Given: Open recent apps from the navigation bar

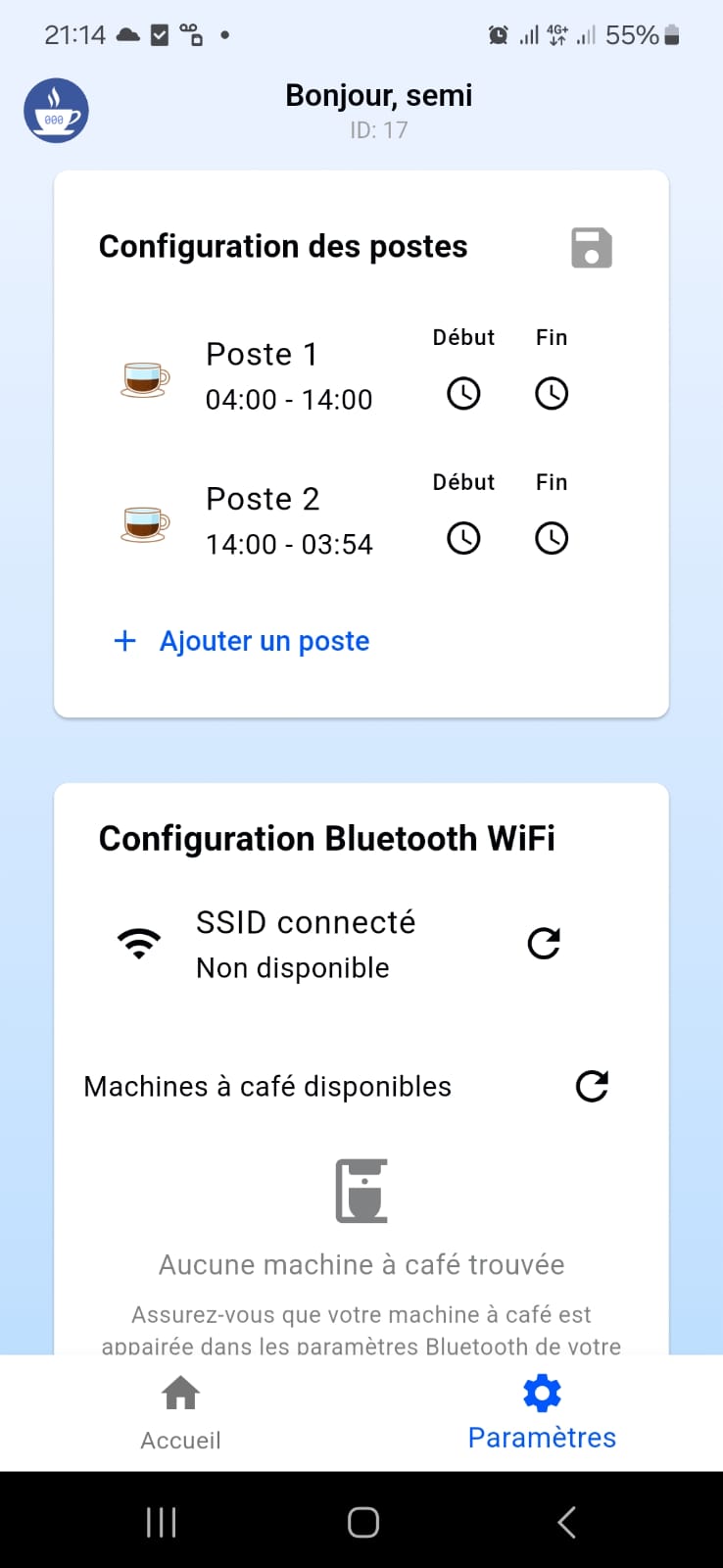Looking at the screenshot, I should coord(161,1522).
